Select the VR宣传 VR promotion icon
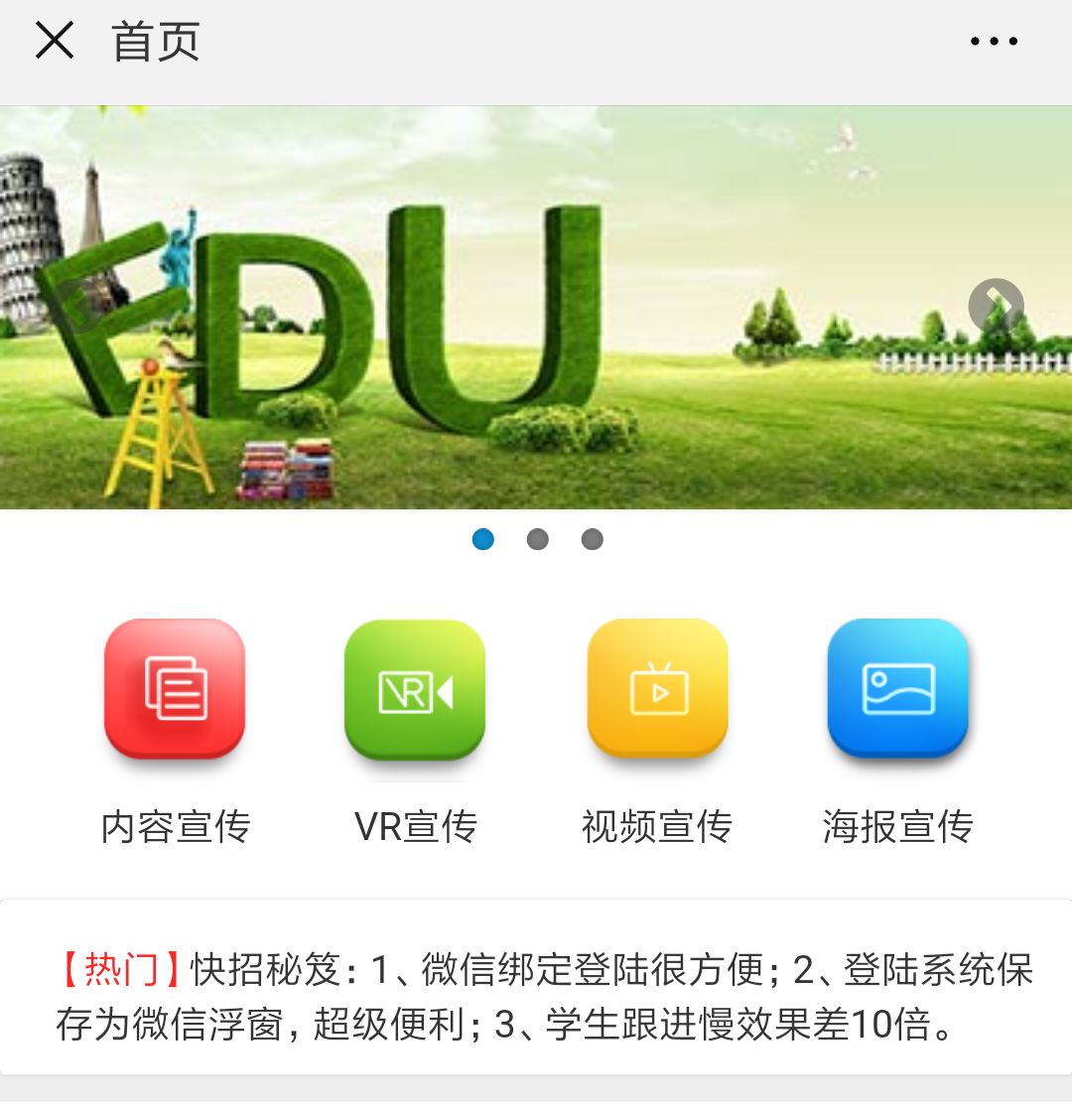Screen dimensions: 1072x1120 coord(414,688)
